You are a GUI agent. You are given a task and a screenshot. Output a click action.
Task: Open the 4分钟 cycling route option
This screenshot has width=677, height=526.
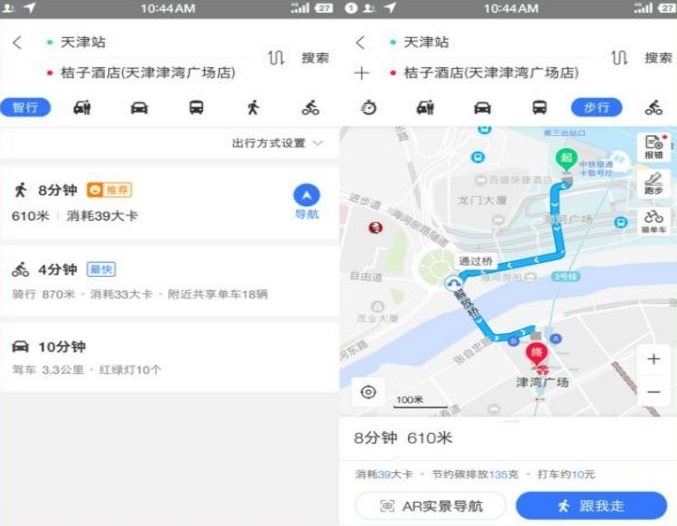pos(170,281)
